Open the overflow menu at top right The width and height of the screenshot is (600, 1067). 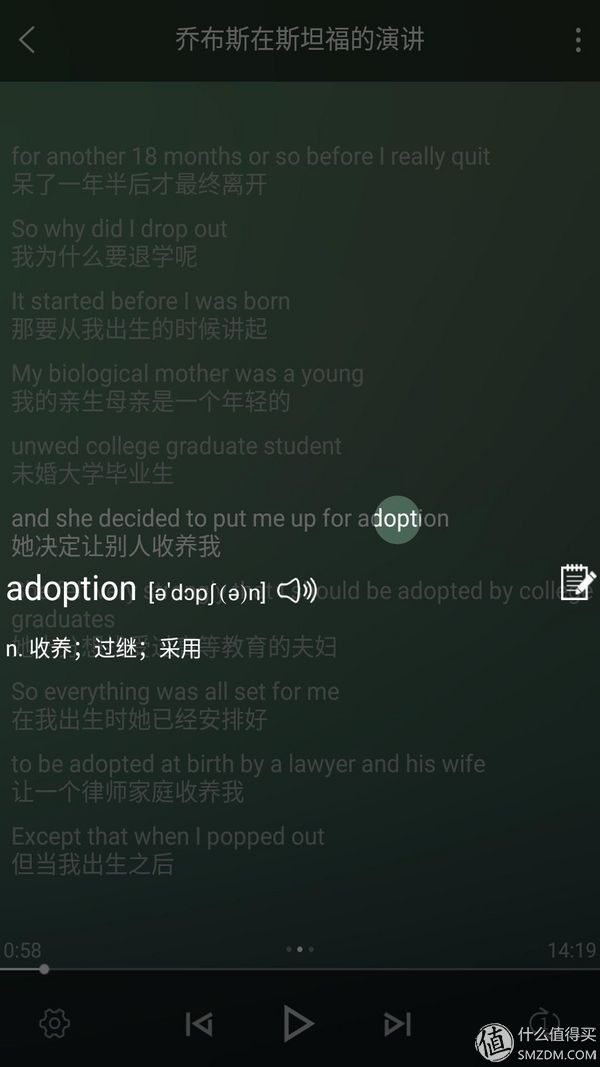coord(578,40)
